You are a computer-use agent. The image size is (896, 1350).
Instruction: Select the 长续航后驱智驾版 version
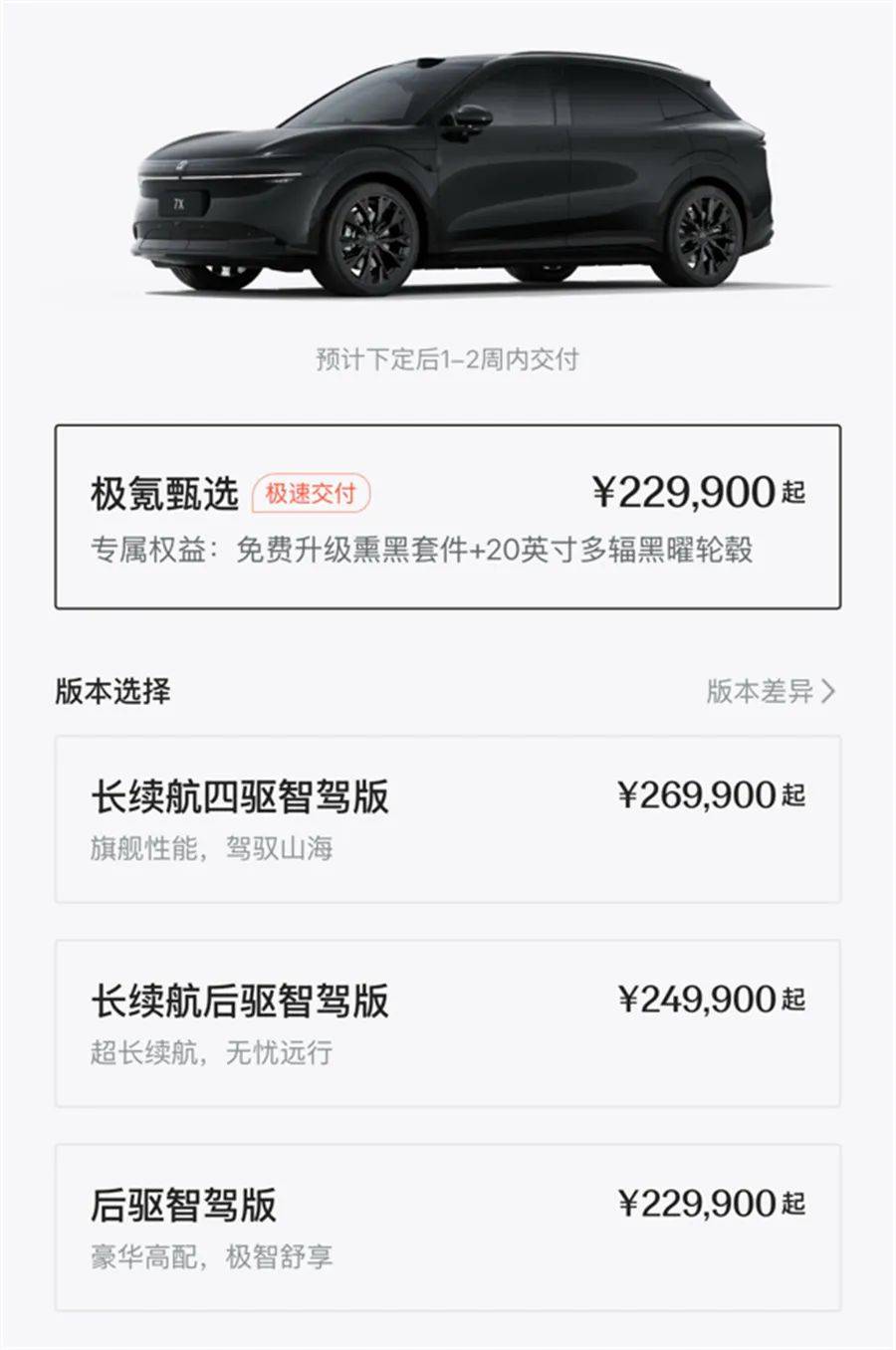(448, 1018)
